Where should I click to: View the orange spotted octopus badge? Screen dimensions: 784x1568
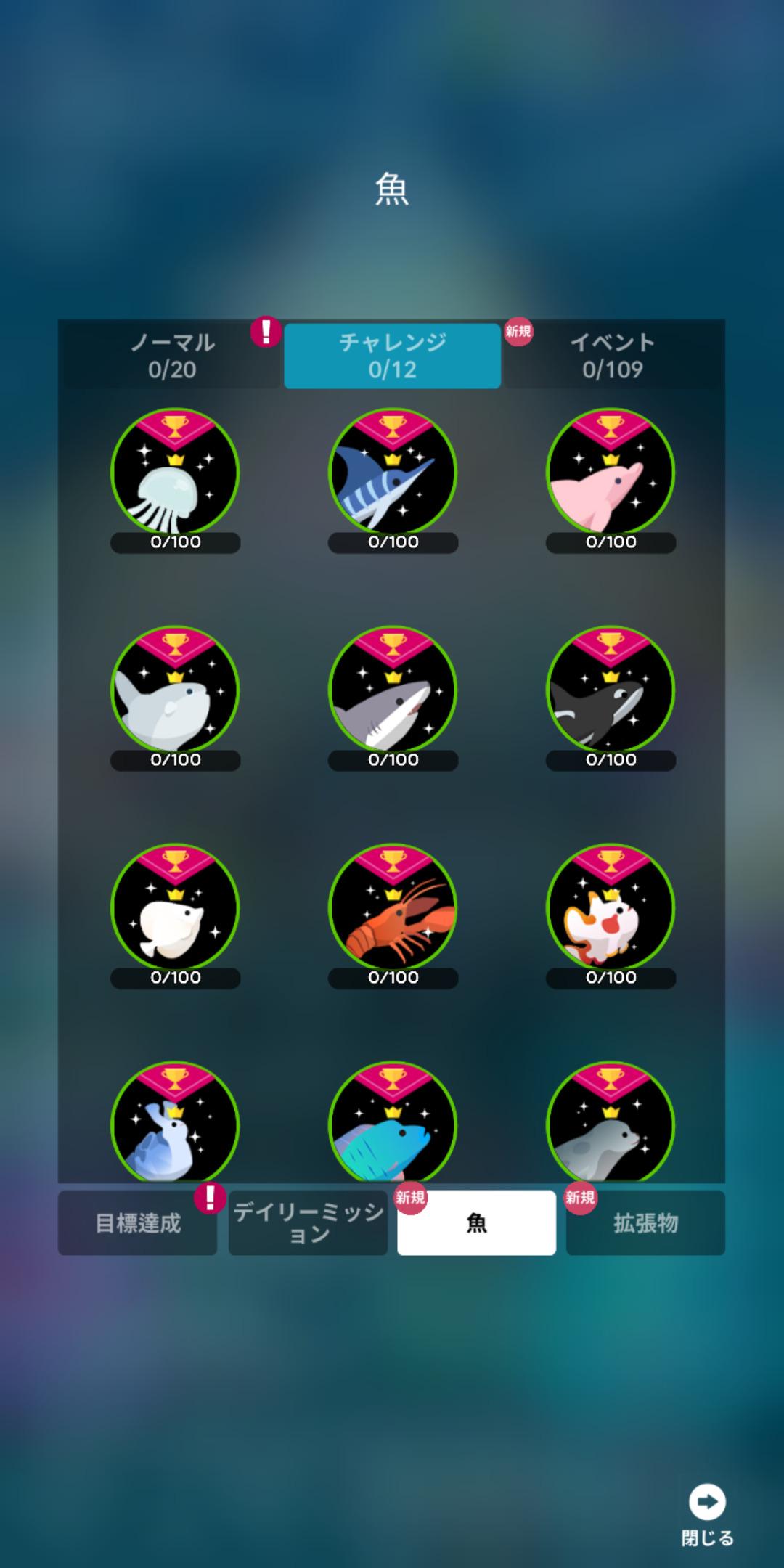pos(611,908)
